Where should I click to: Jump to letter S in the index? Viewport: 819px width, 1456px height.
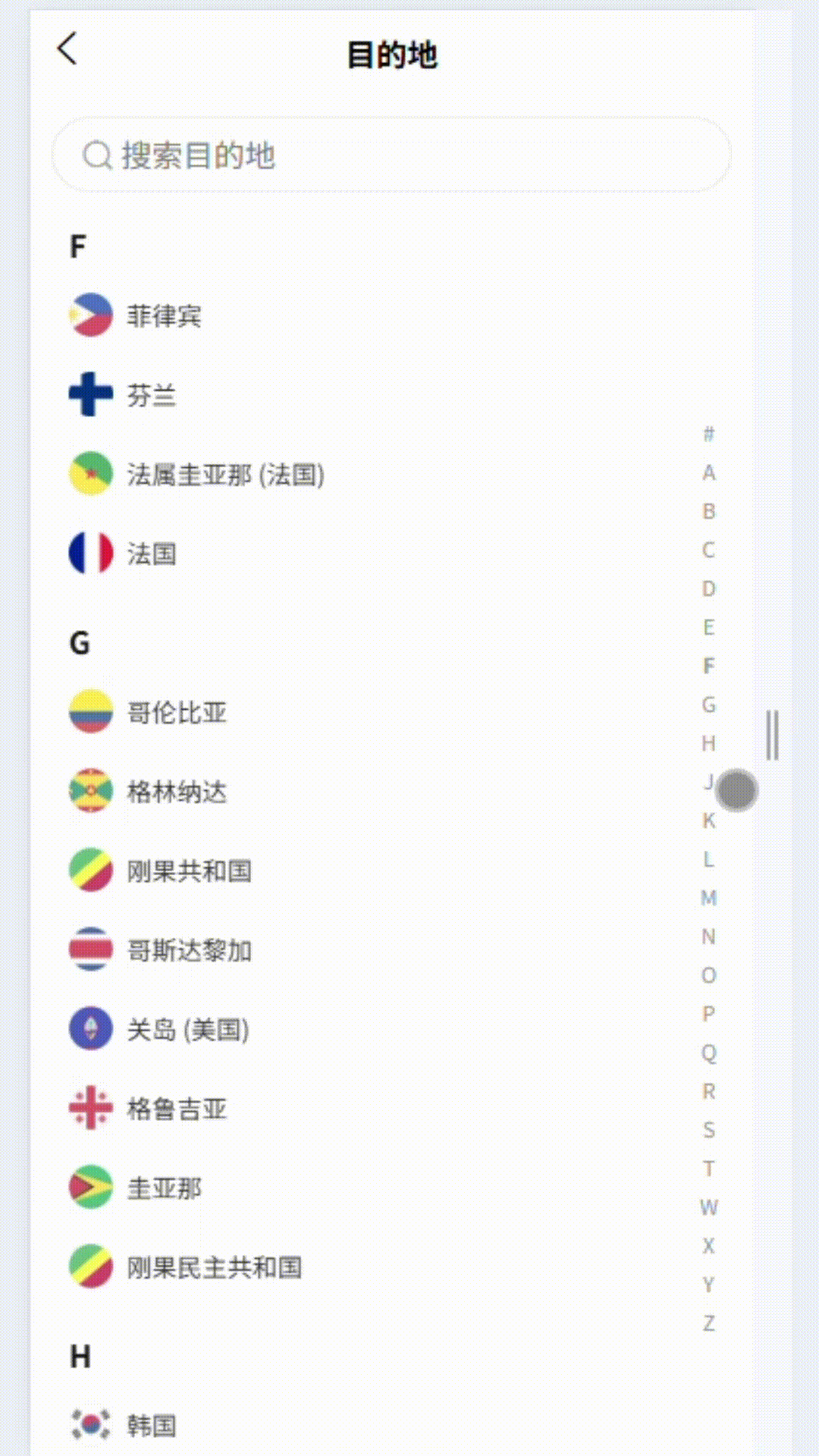coord(708,1130)
